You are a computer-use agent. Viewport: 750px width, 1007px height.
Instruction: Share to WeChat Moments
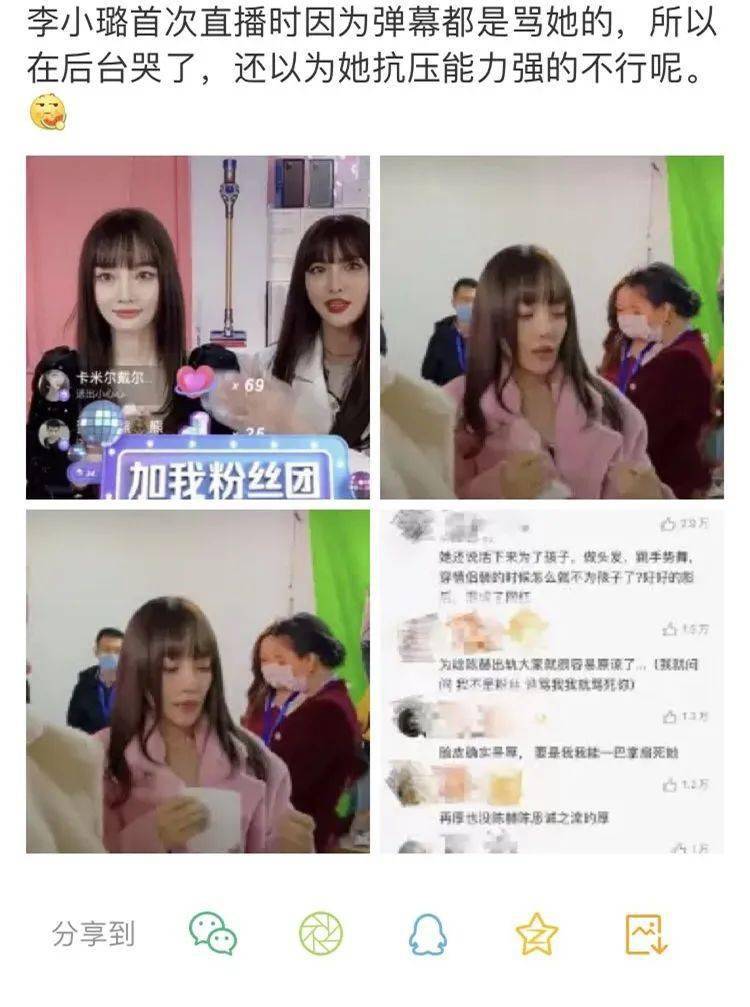[321, 933]
